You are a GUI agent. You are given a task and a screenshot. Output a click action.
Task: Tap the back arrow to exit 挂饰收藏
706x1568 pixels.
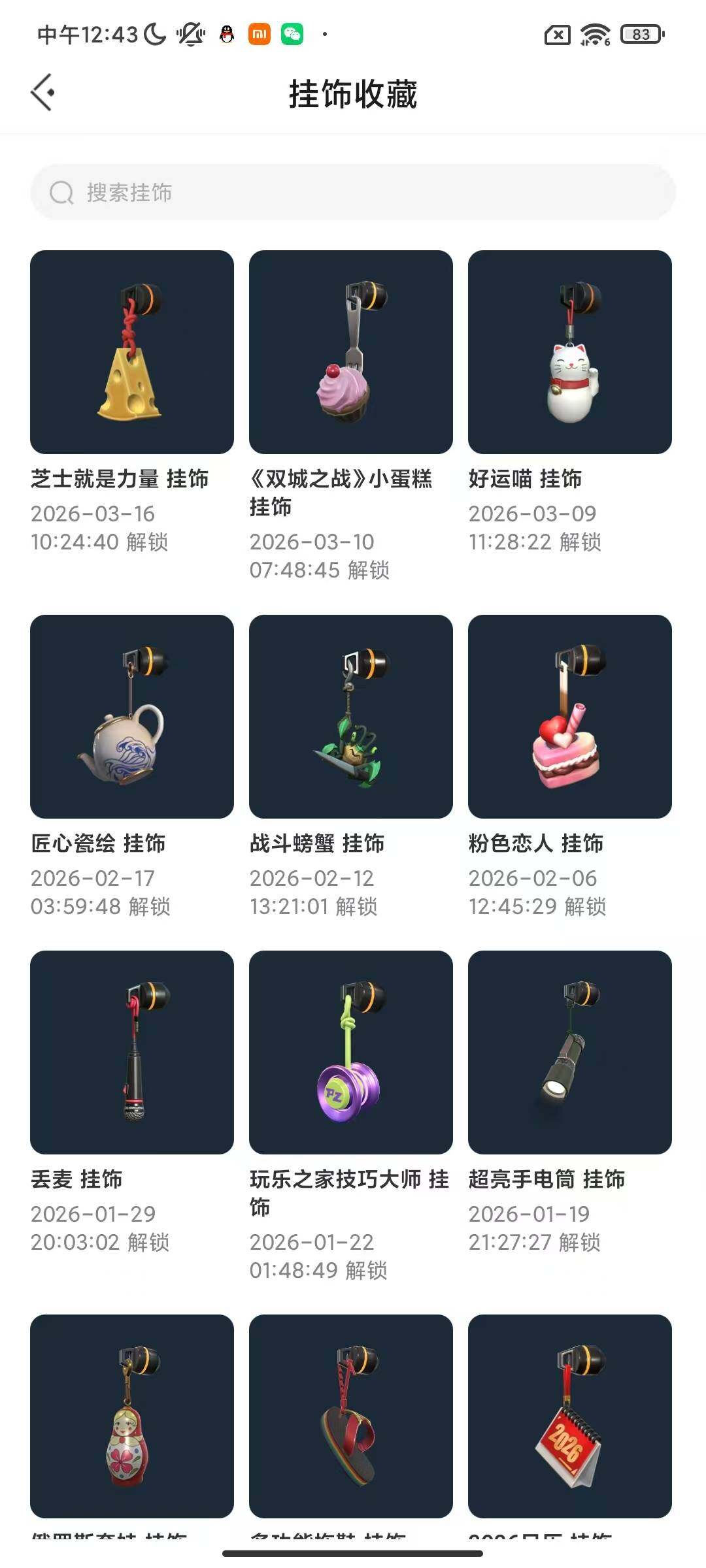click(44, 93)
